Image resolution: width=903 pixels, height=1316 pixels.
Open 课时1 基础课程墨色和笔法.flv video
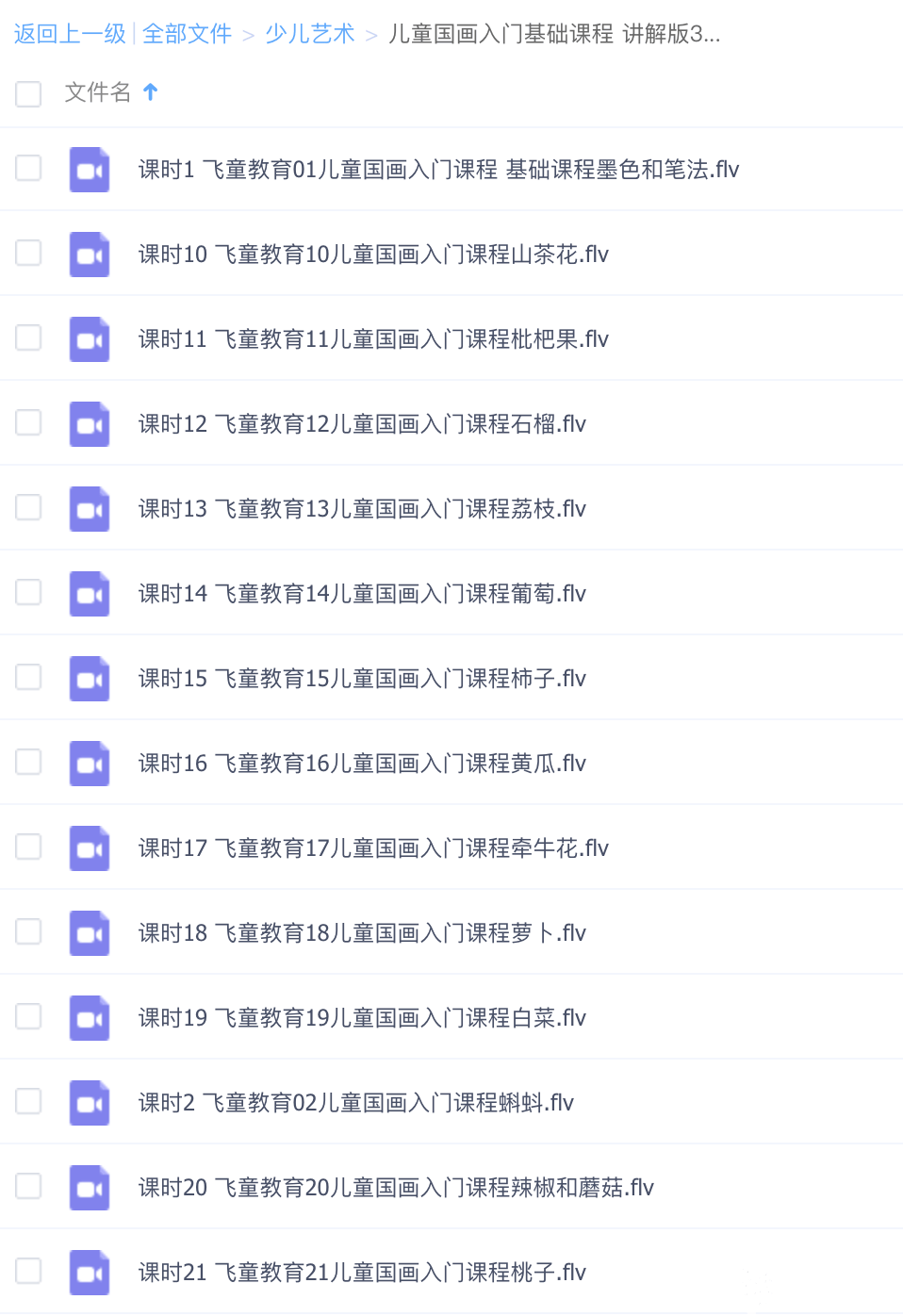(438, 170)
